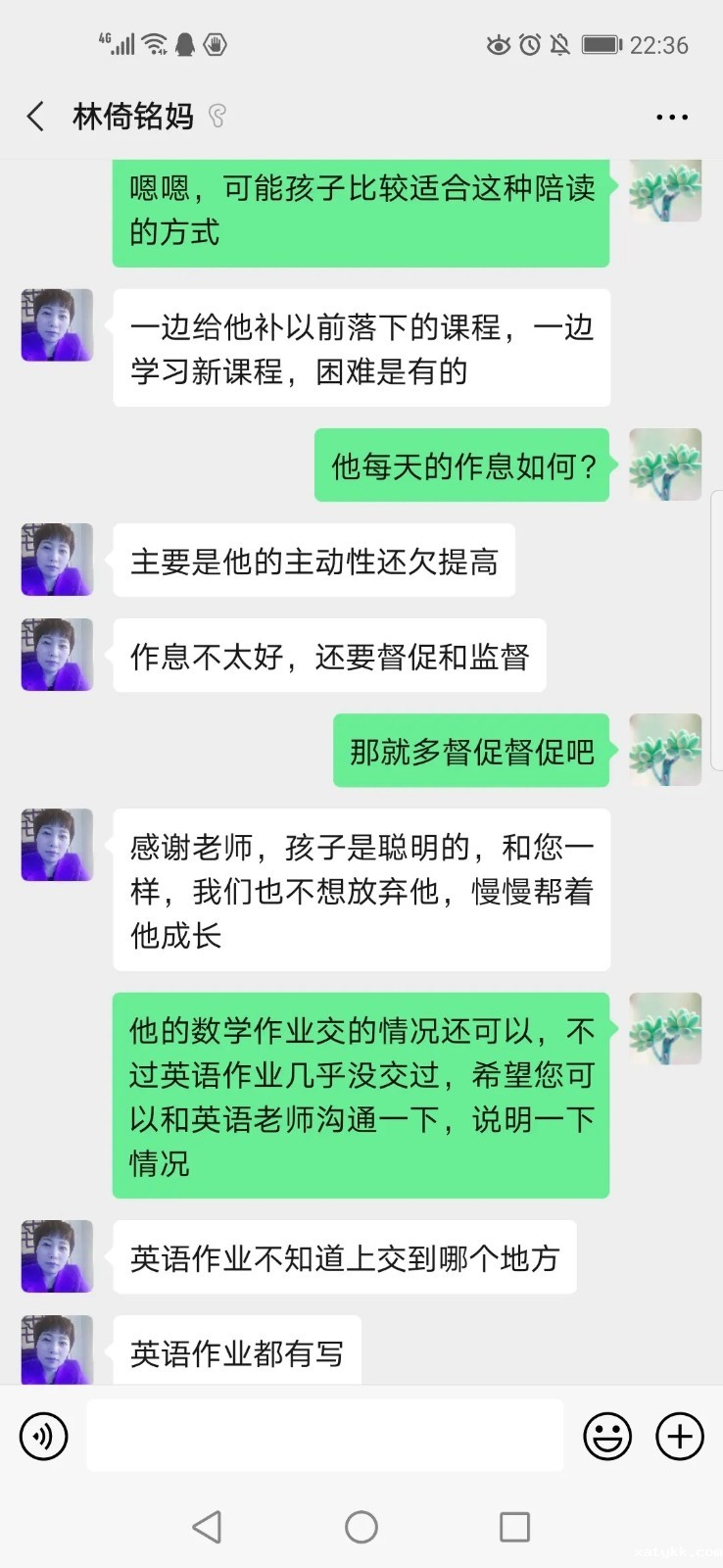The height and width of the screenshot is (1568, 723).
Task: Tap the plus icon to attach files
Action: click(679, 1435)
